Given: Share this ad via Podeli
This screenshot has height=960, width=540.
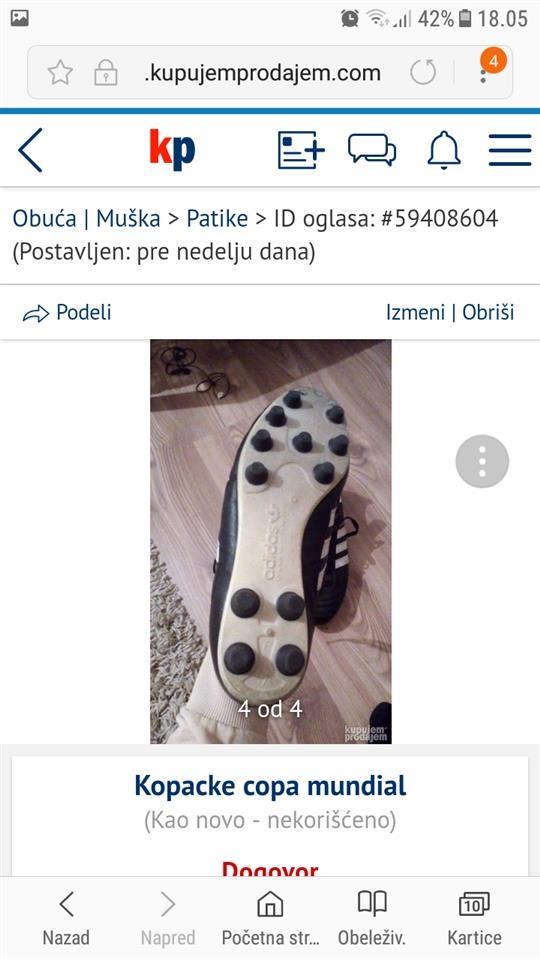Looking at the screenshot, I should click(67, 312).
